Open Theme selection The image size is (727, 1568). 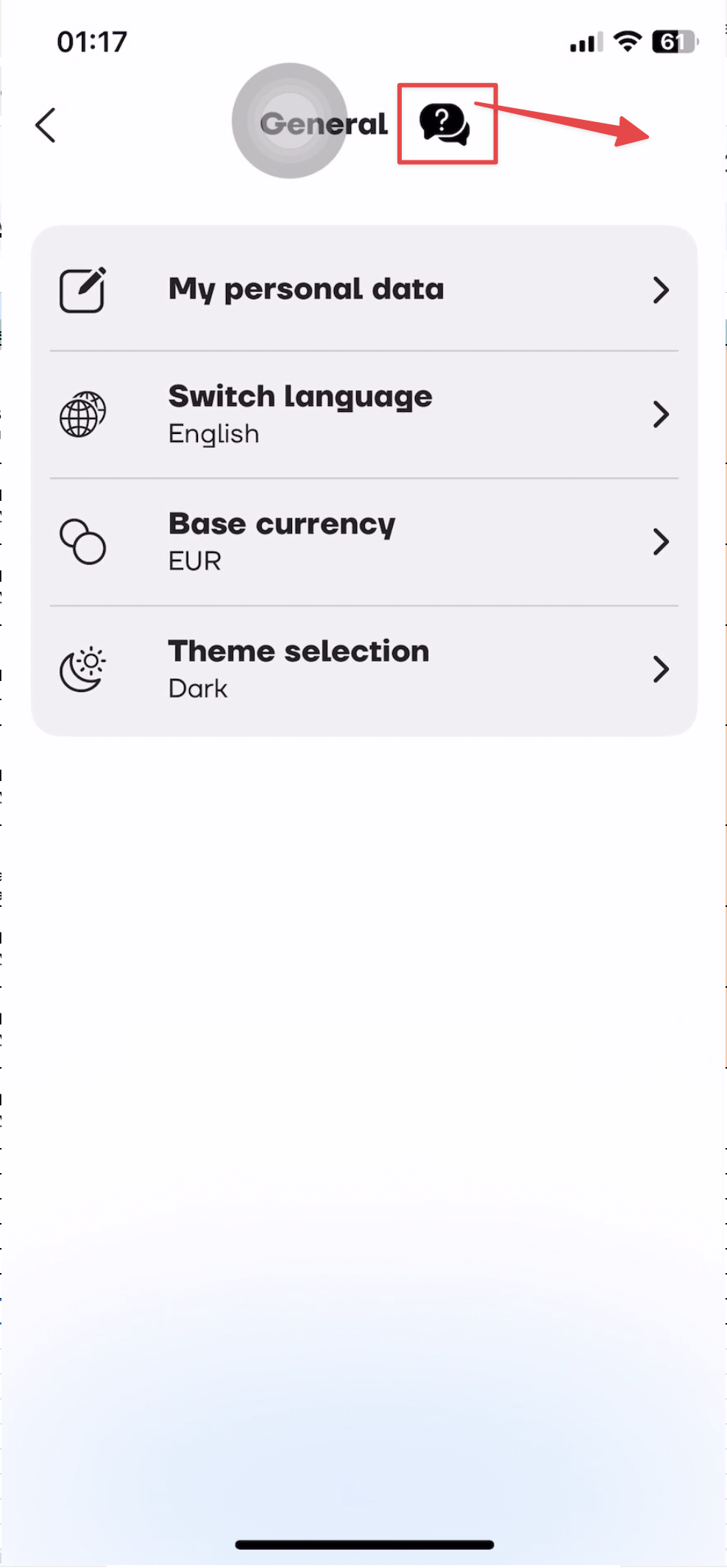pyautogui.click(x=363, y=669)
